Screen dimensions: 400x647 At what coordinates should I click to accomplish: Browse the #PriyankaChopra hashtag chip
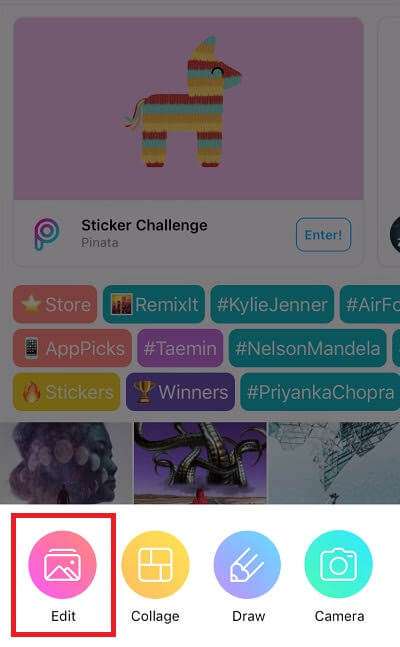320,392
